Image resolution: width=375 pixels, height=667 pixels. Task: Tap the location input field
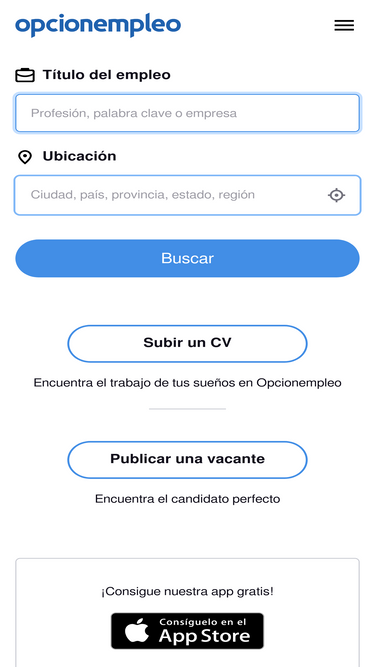point(188,195)
